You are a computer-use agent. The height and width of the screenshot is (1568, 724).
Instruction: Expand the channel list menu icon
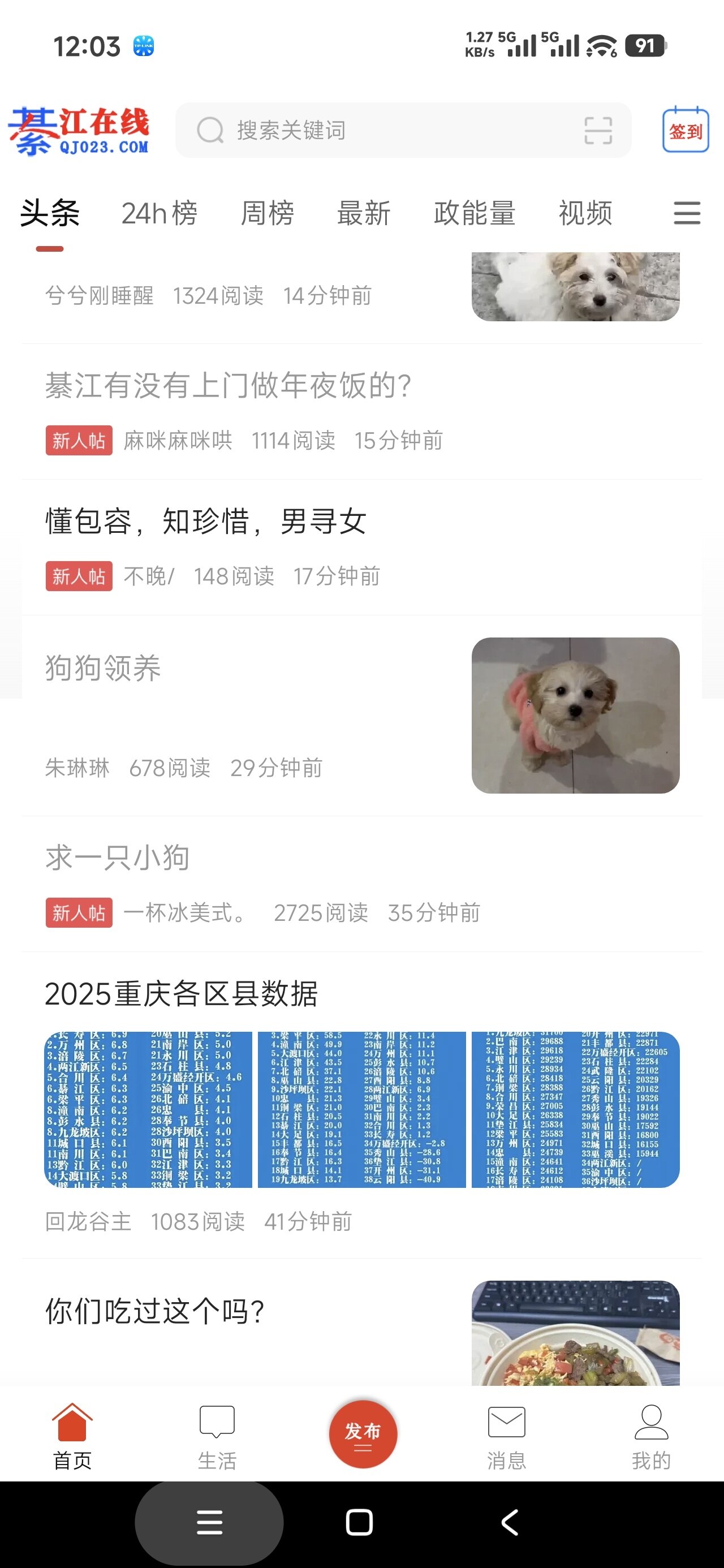point(687,214)
